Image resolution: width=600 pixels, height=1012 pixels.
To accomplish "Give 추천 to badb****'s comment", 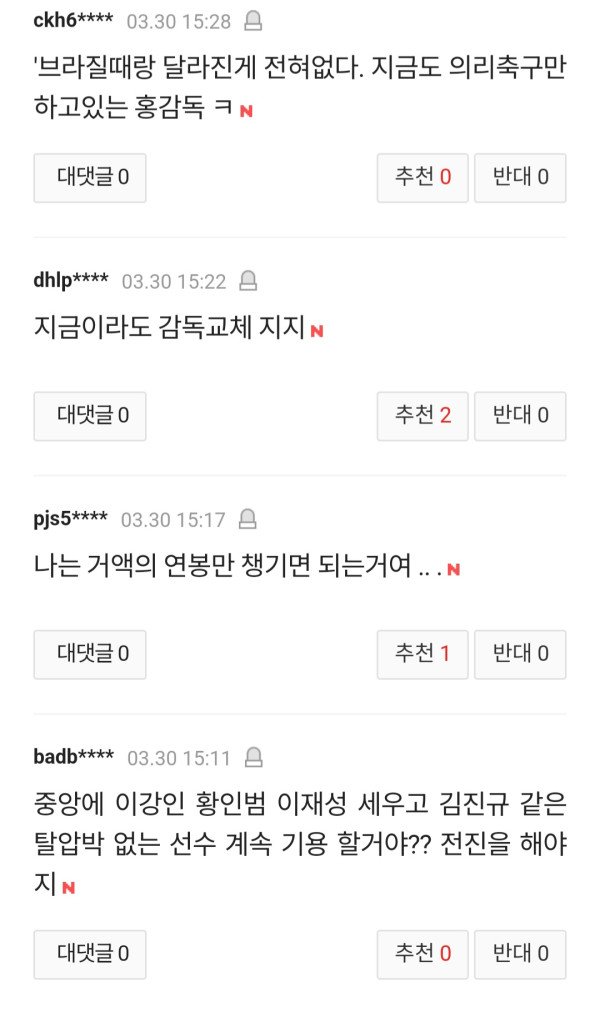I will [x=422, y=954].
